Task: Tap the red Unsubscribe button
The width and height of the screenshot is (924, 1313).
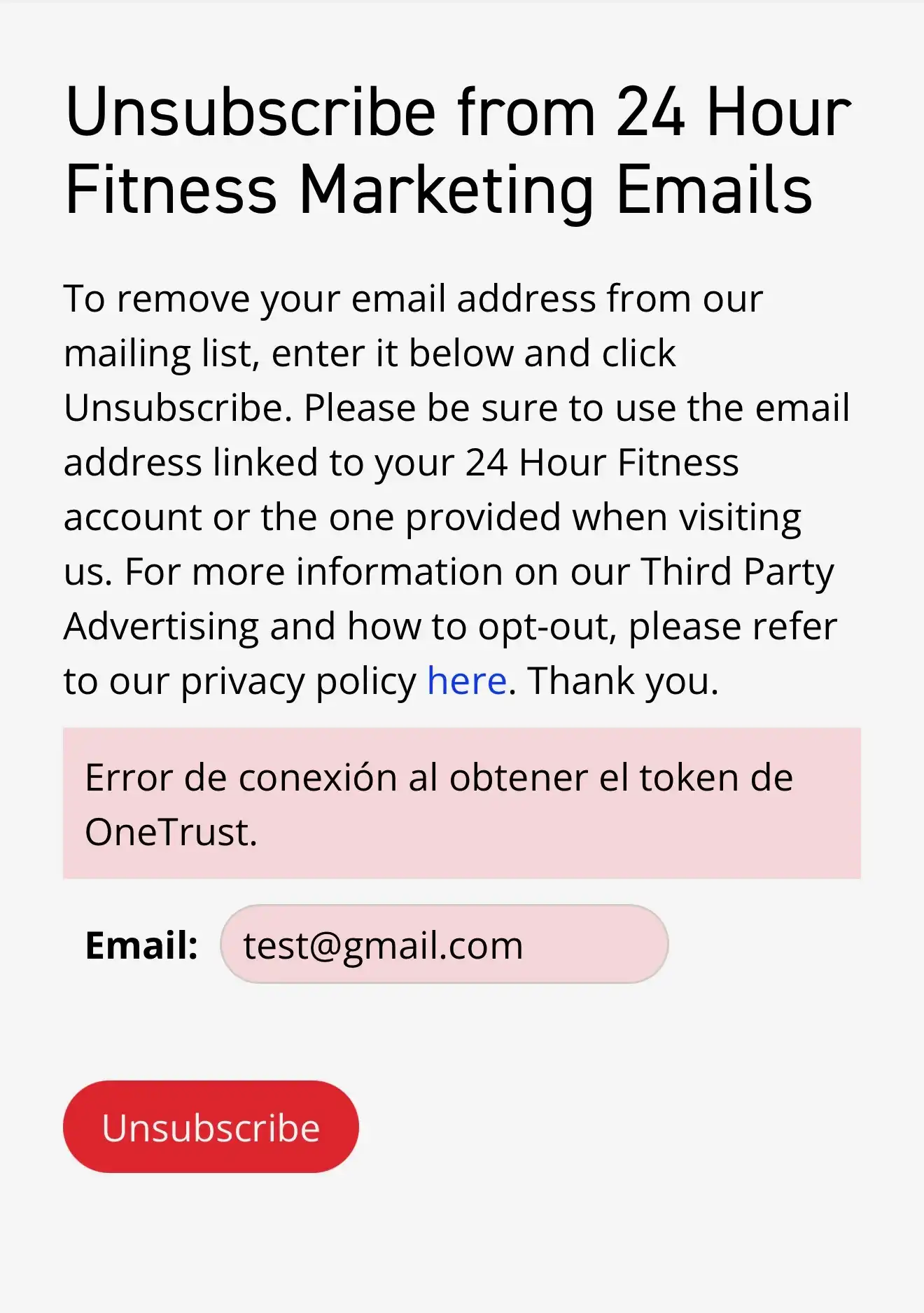Action: coord(211,1127)
